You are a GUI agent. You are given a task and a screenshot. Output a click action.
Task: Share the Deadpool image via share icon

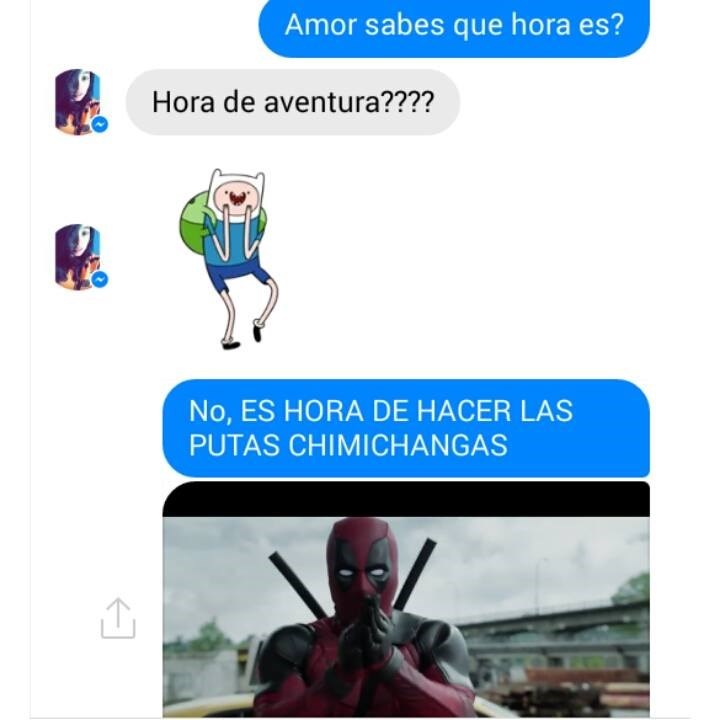tap(118, 618)
